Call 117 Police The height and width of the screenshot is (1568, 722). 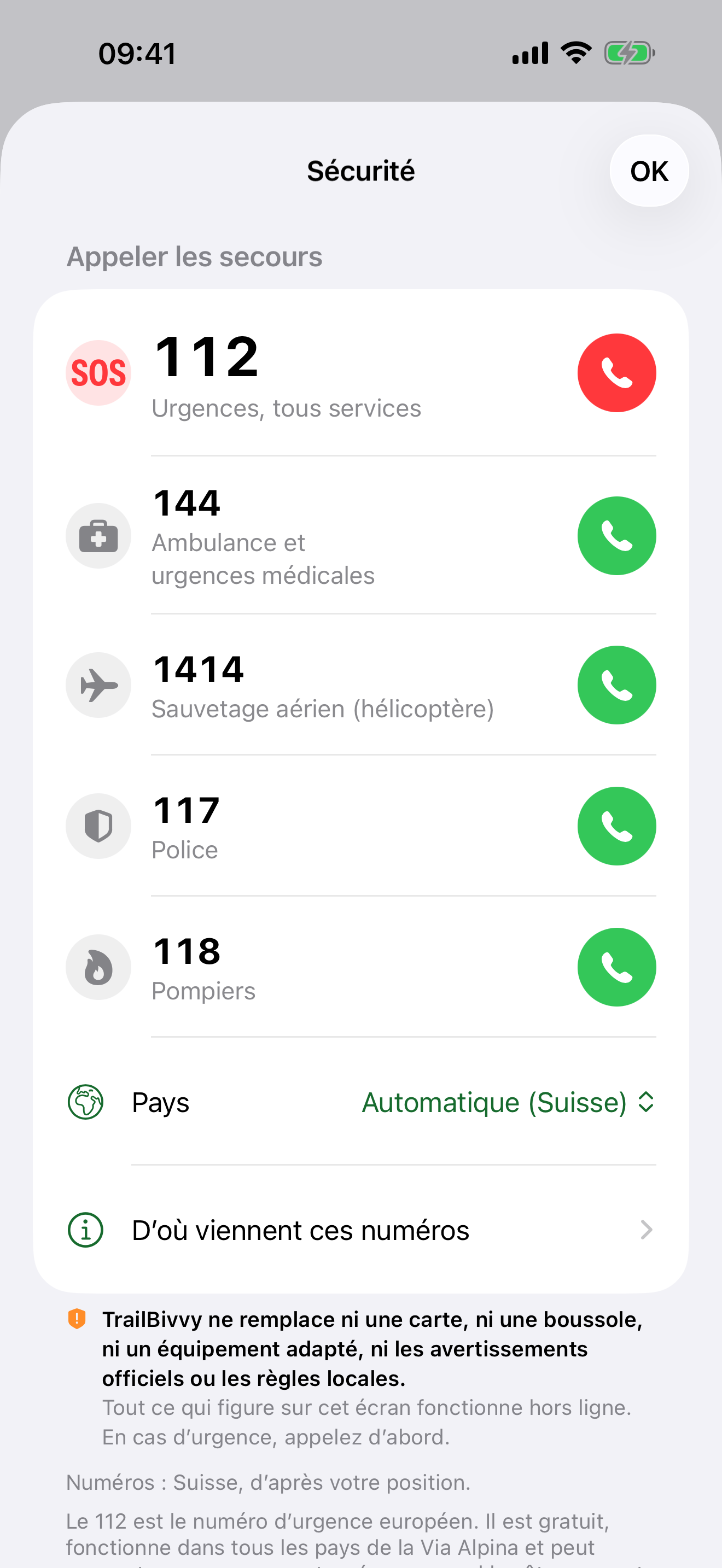click(x=616, y=826)
